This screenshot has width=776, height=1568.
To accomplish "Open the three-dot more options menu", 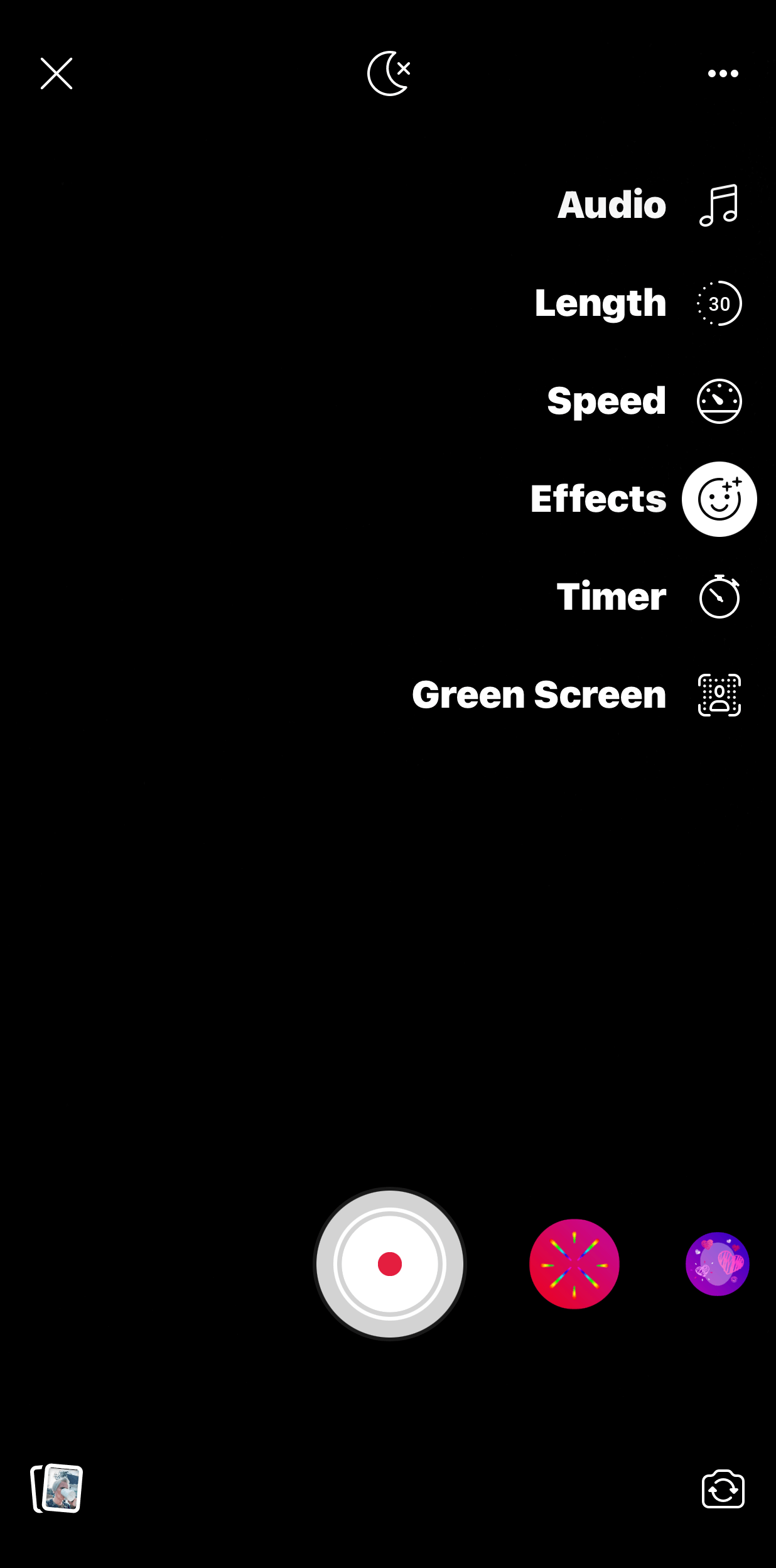I will click(x=723, y=73).
